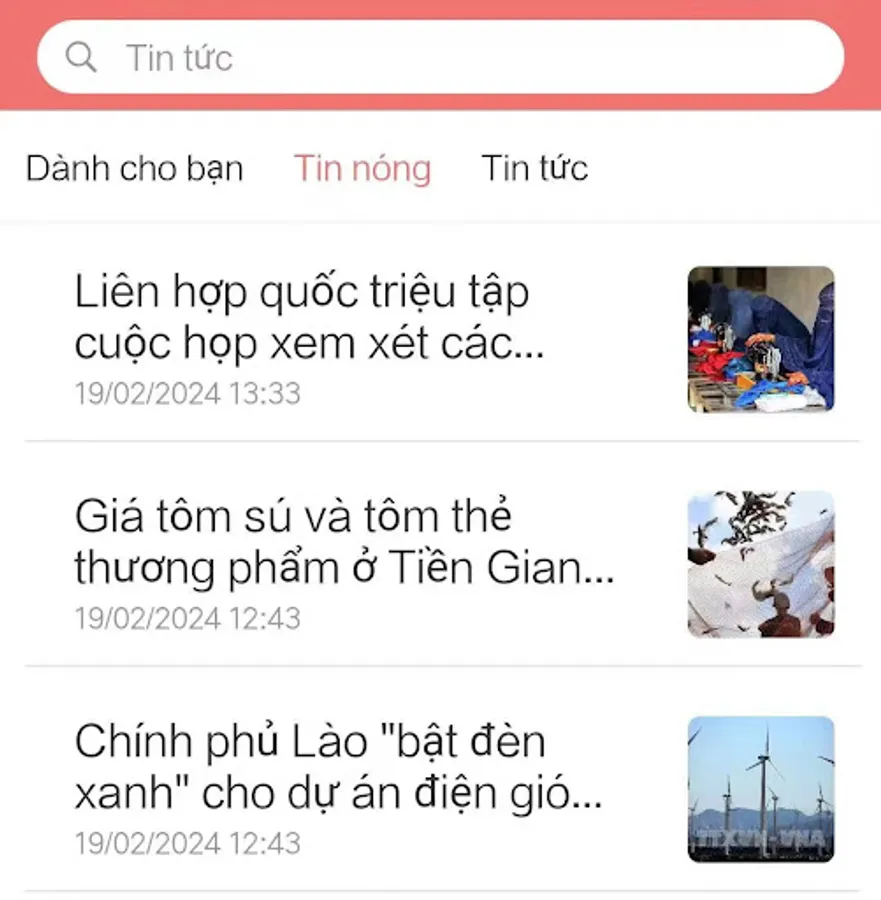Switch to the "Dành cho bạn" tab

pos(135,168)
